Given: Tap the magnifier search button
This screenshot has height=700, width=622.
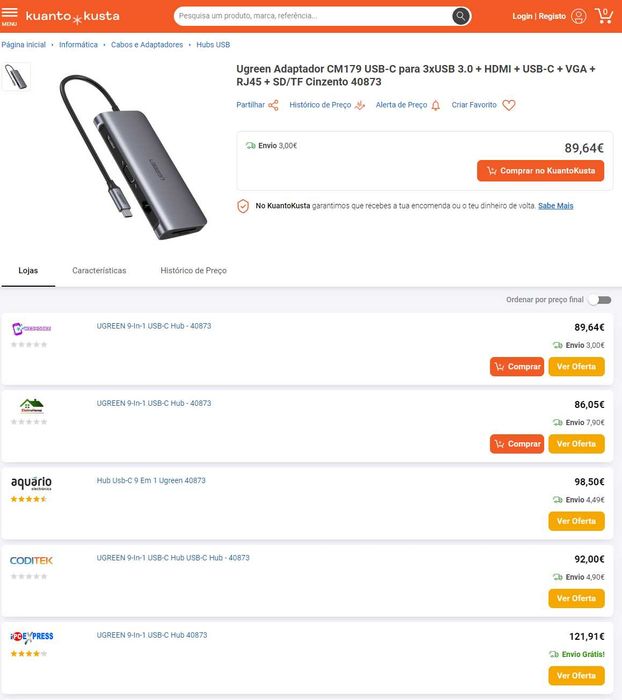Looking at the screenshot, I should (461, 16).
